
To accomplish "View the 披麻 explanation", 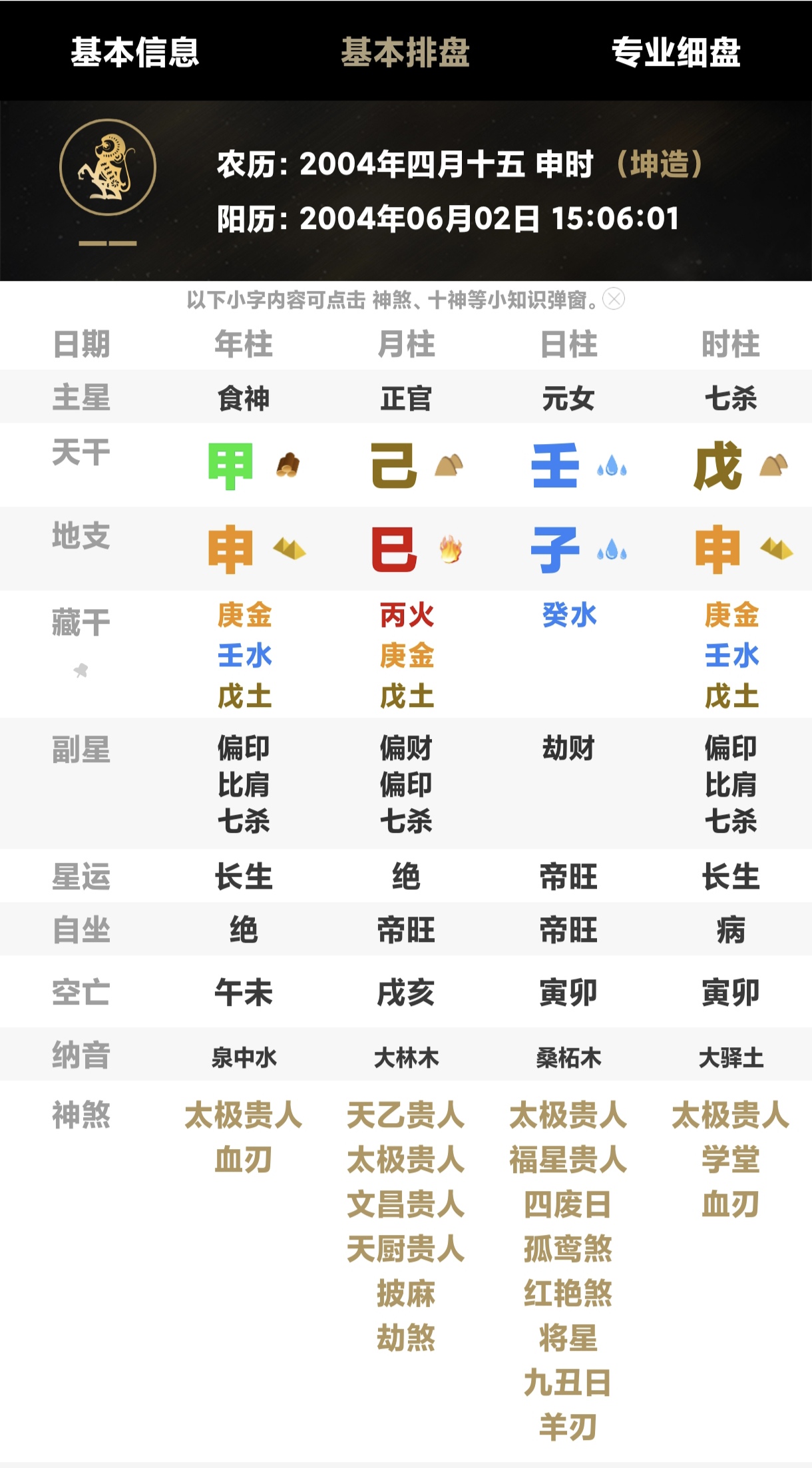I will point(406,1293).
